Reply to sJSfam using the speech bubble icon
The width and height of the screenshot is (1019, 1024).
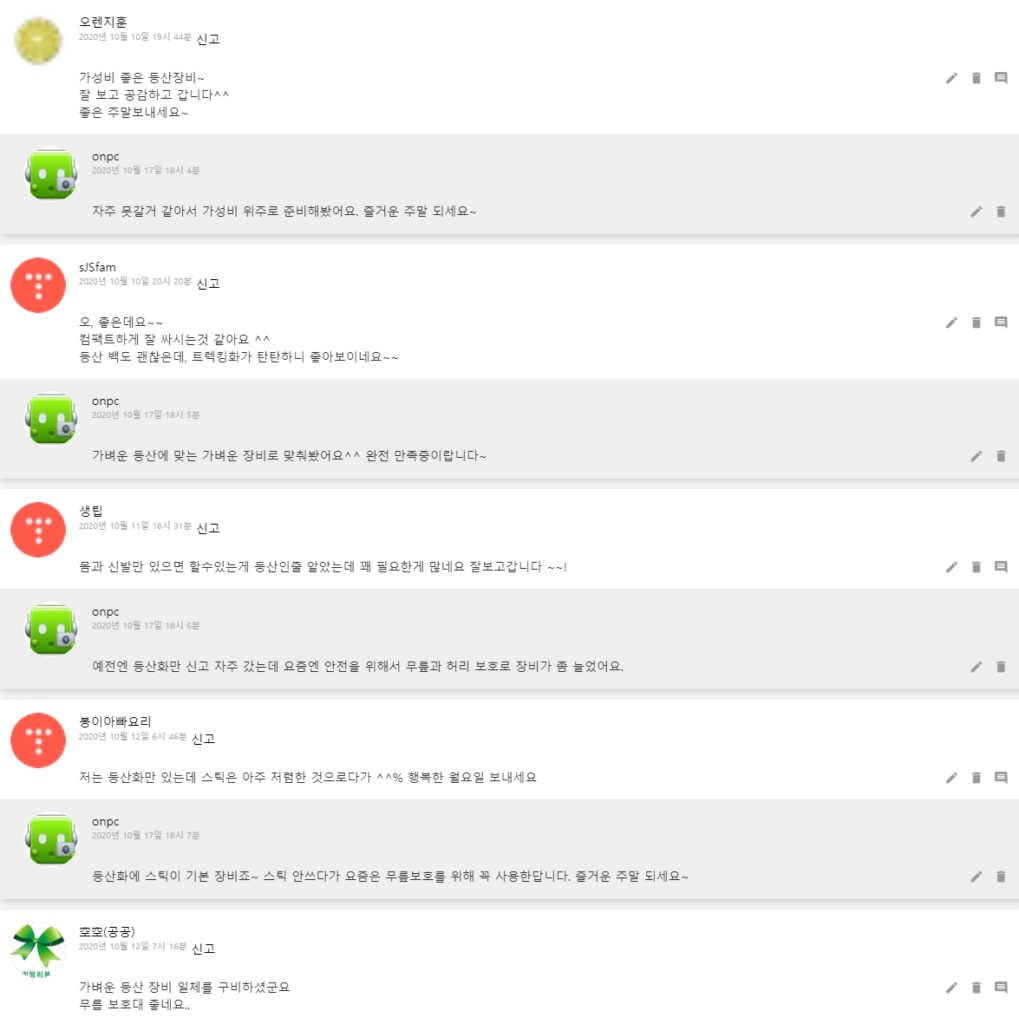click(1000, 322)
